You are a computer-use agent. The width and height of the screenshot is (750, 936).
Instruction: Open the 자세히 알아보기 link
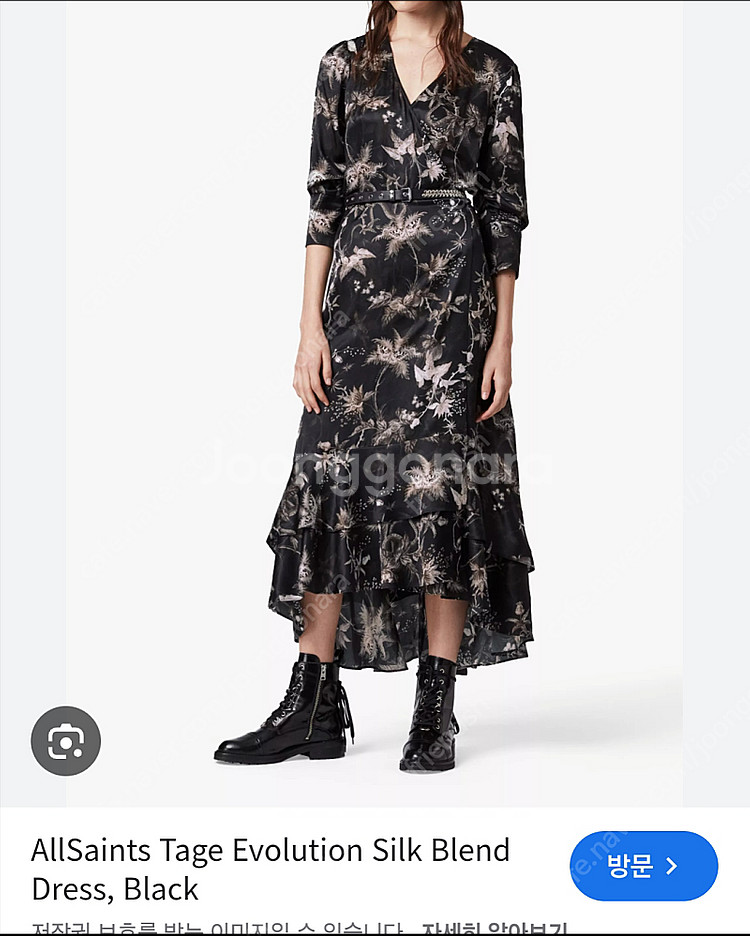[x=493, y=929]
